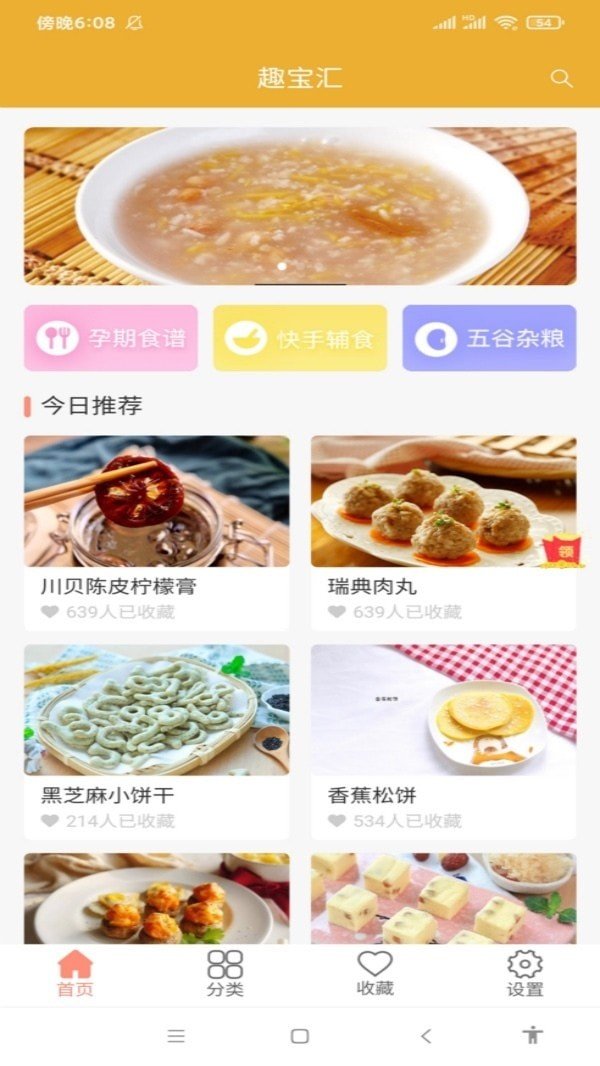The image size is (600, 1066).
Task: View the 瑞典肉丸 recipe
Action: 443,532
